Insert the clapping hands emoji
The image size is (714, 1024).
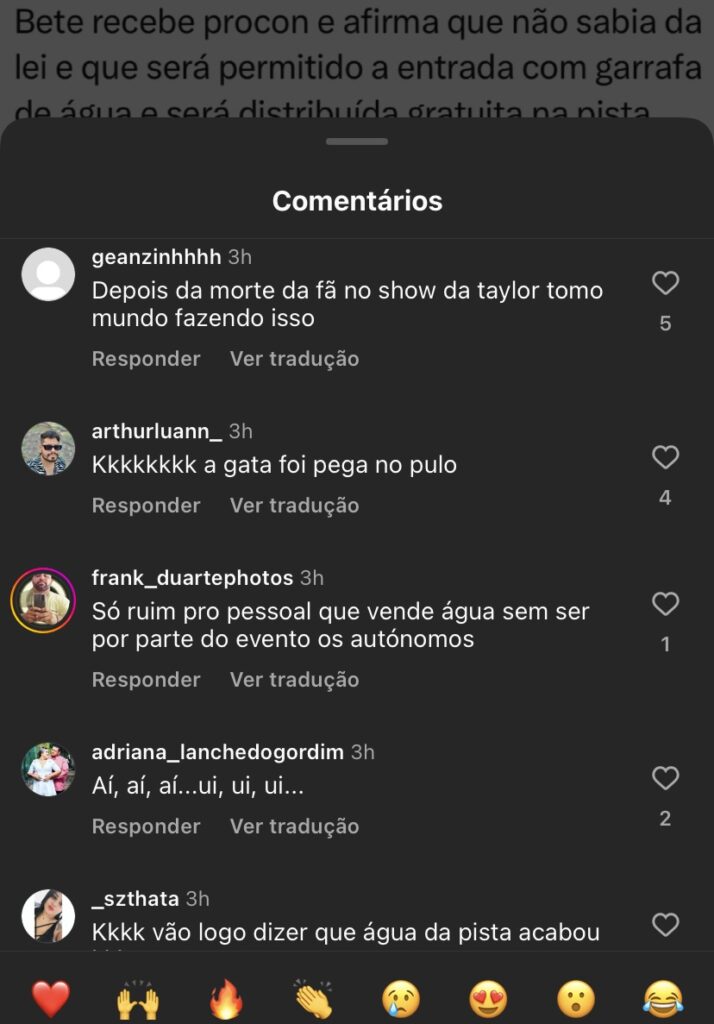[x=313, y=998]
